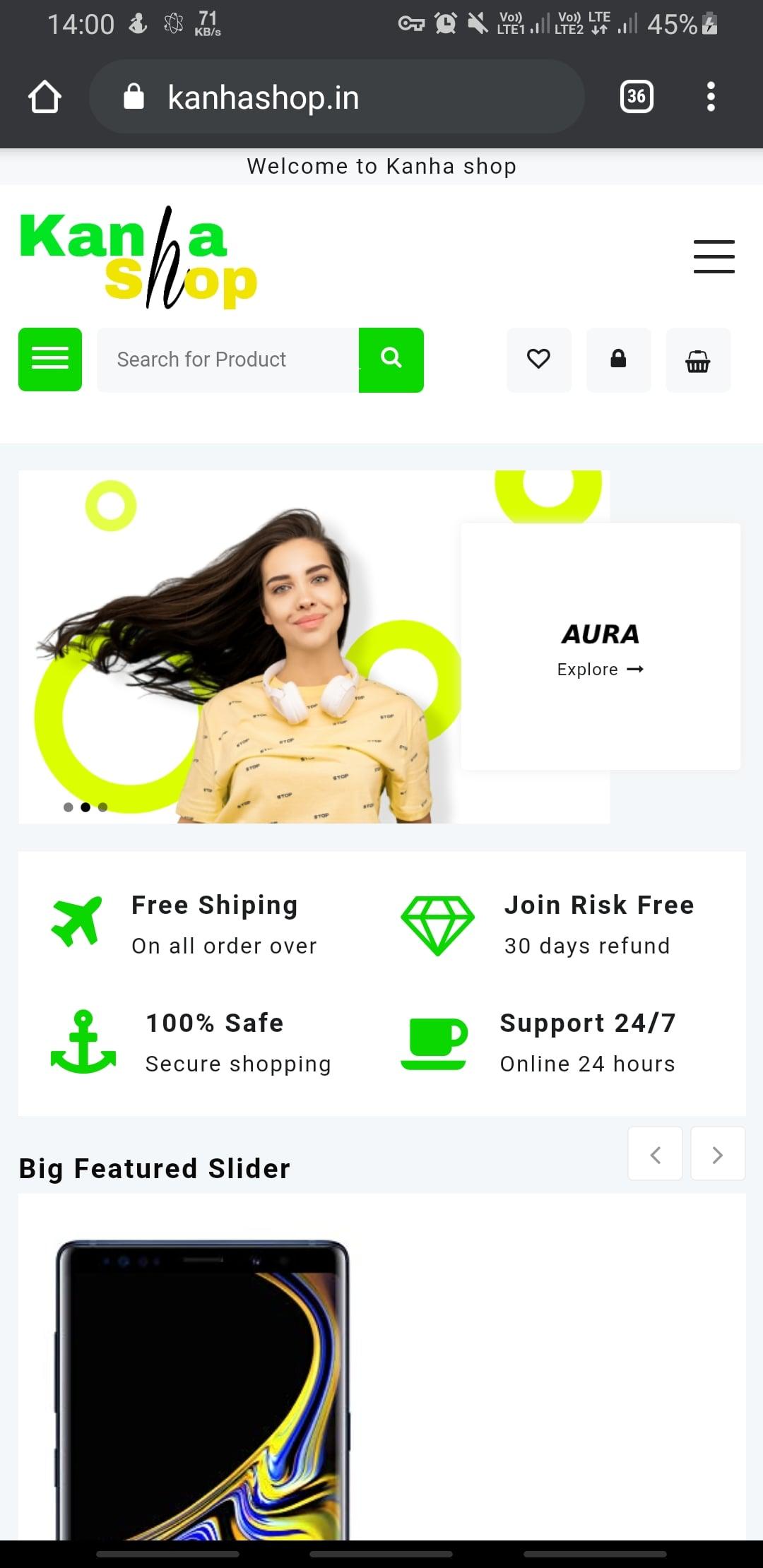This screenshot has width=763, height=1568.
Task: Expand the site navigation via hamburger icon
Action: [x=714, y=258]
